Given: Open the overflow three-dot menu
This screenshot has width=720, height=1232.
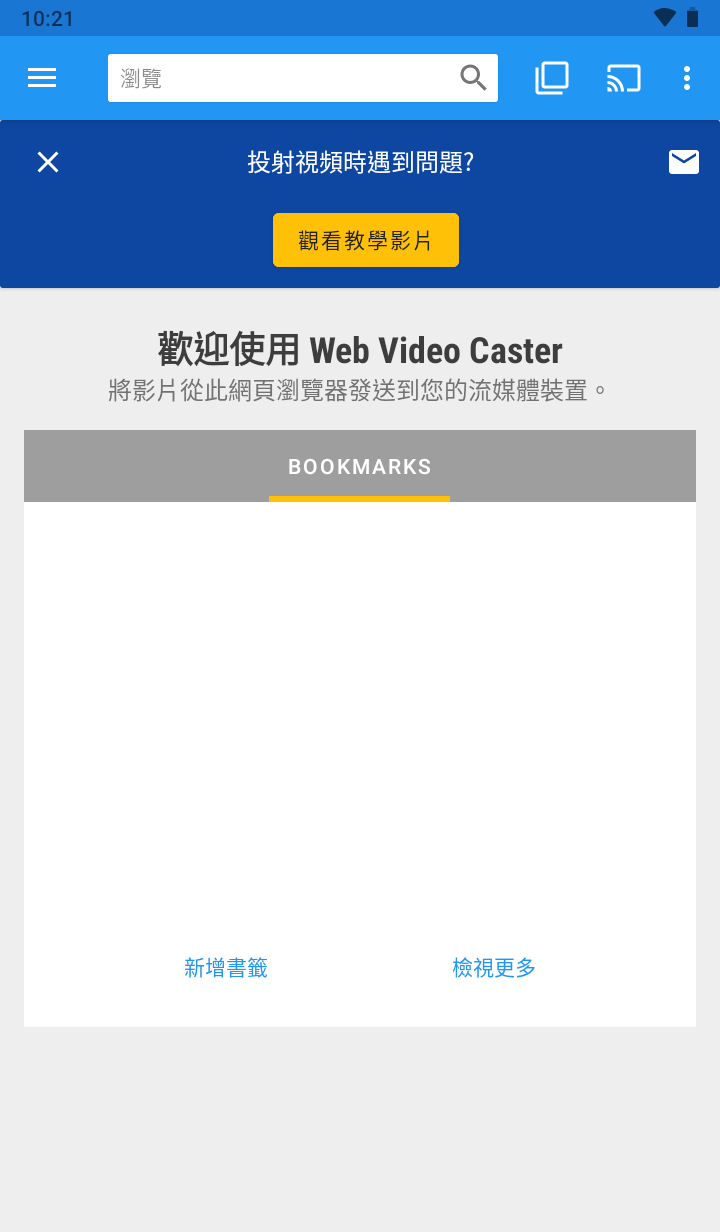Looking at the screenshot, I should (x=686, y=77).
